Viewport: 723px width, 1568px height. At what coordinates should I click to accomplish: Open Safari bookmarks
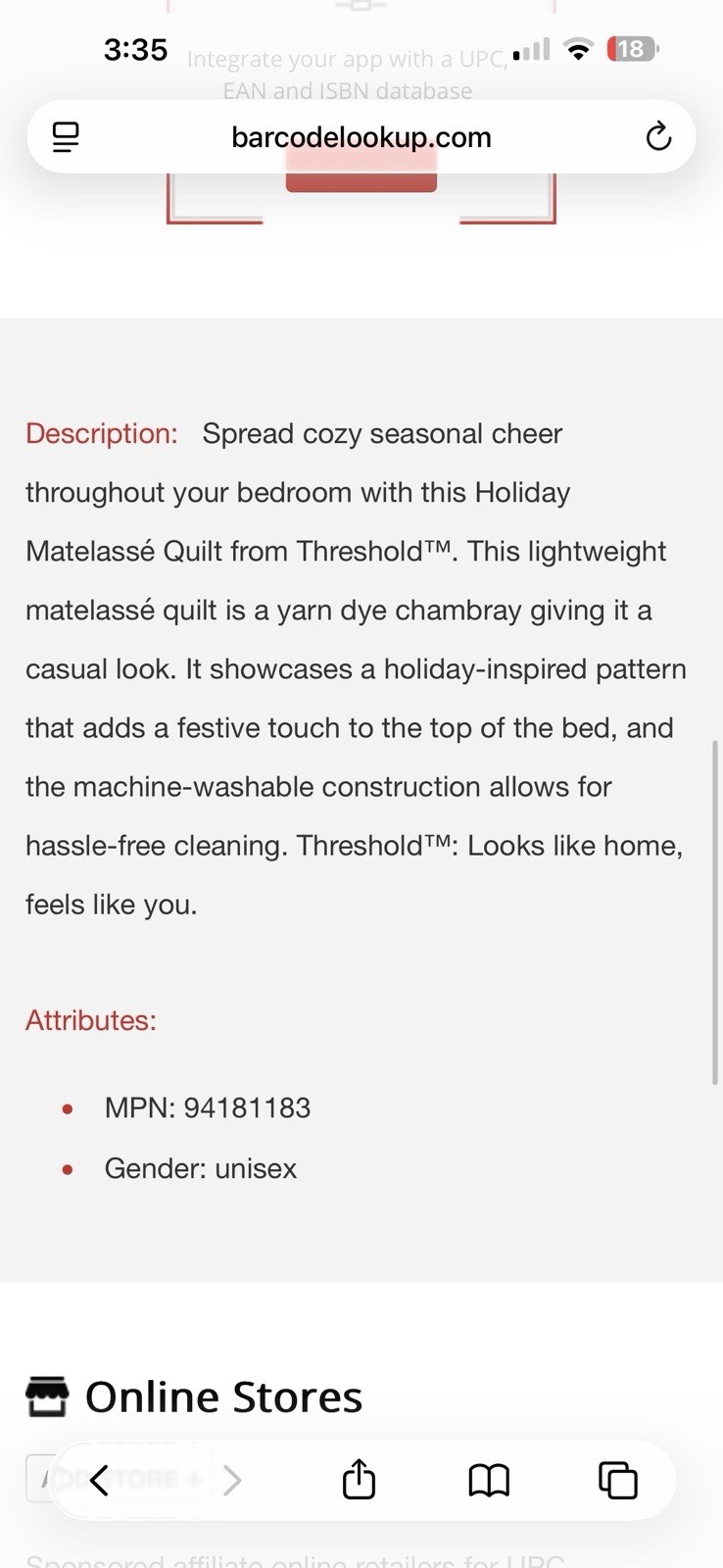click(x=489, y=1480)
